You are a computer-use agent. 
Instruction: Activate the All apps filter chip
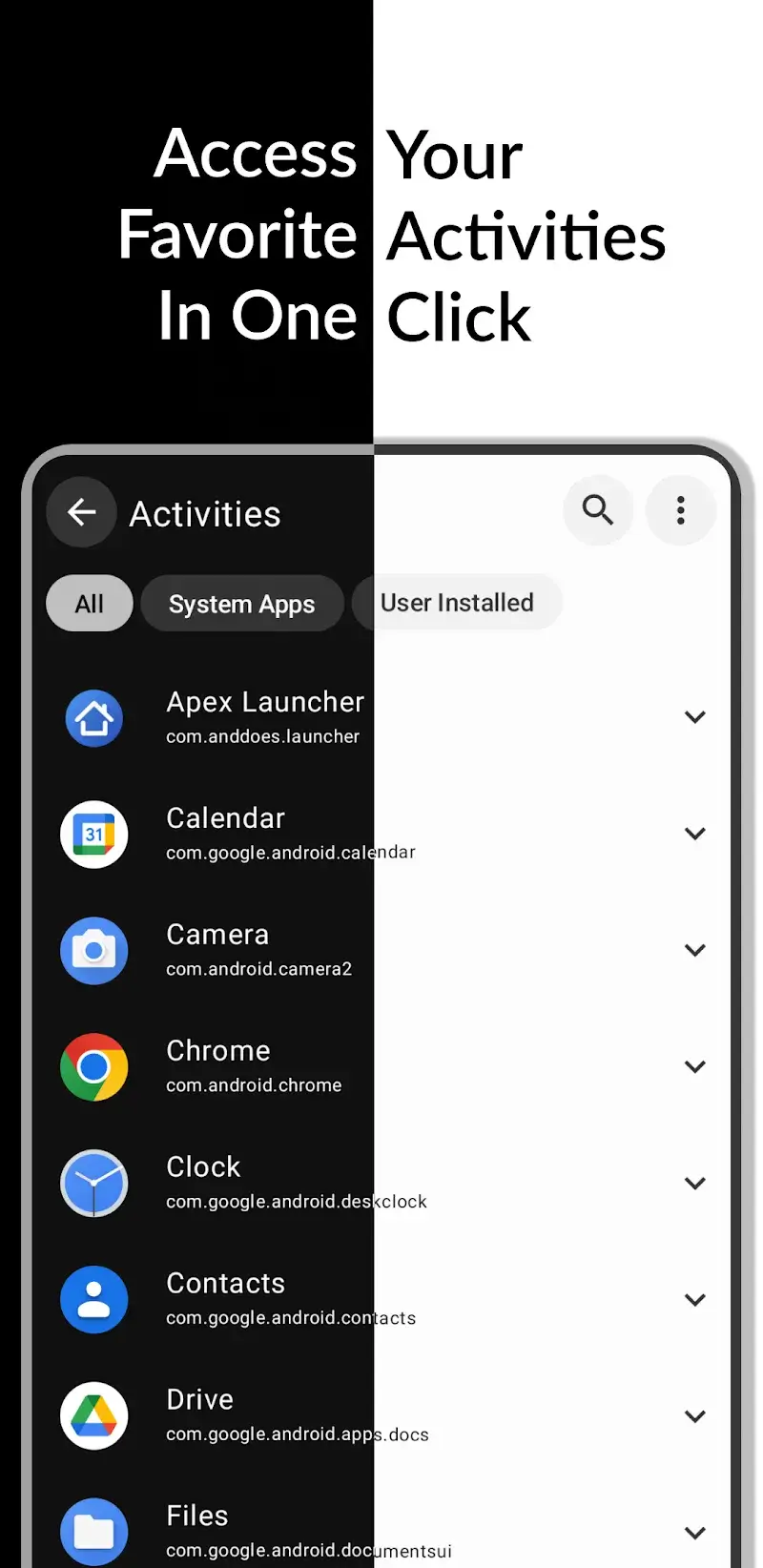[89, 603]
